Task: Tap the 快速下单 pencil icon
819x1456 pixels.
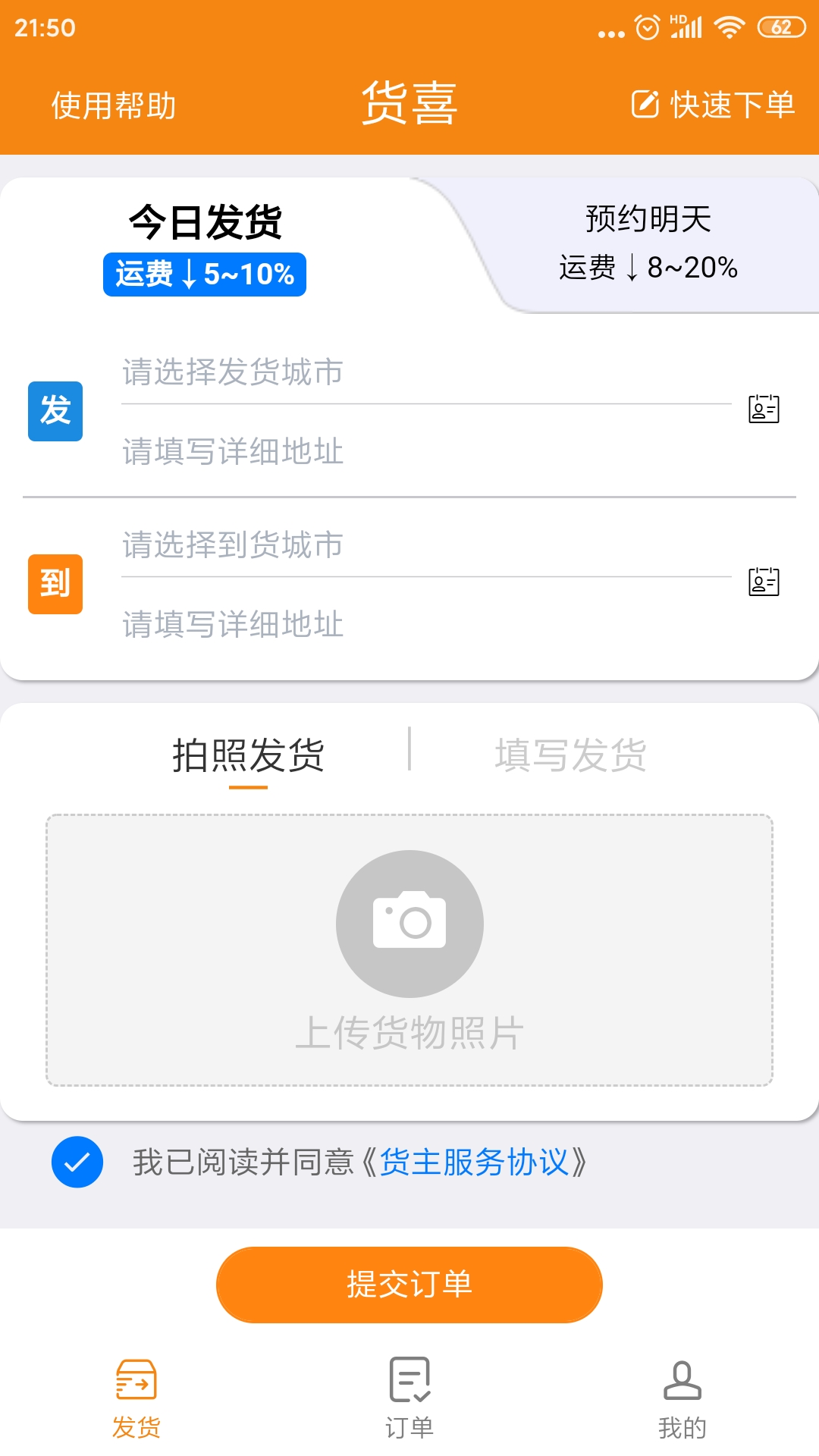Action: (645, 105)
